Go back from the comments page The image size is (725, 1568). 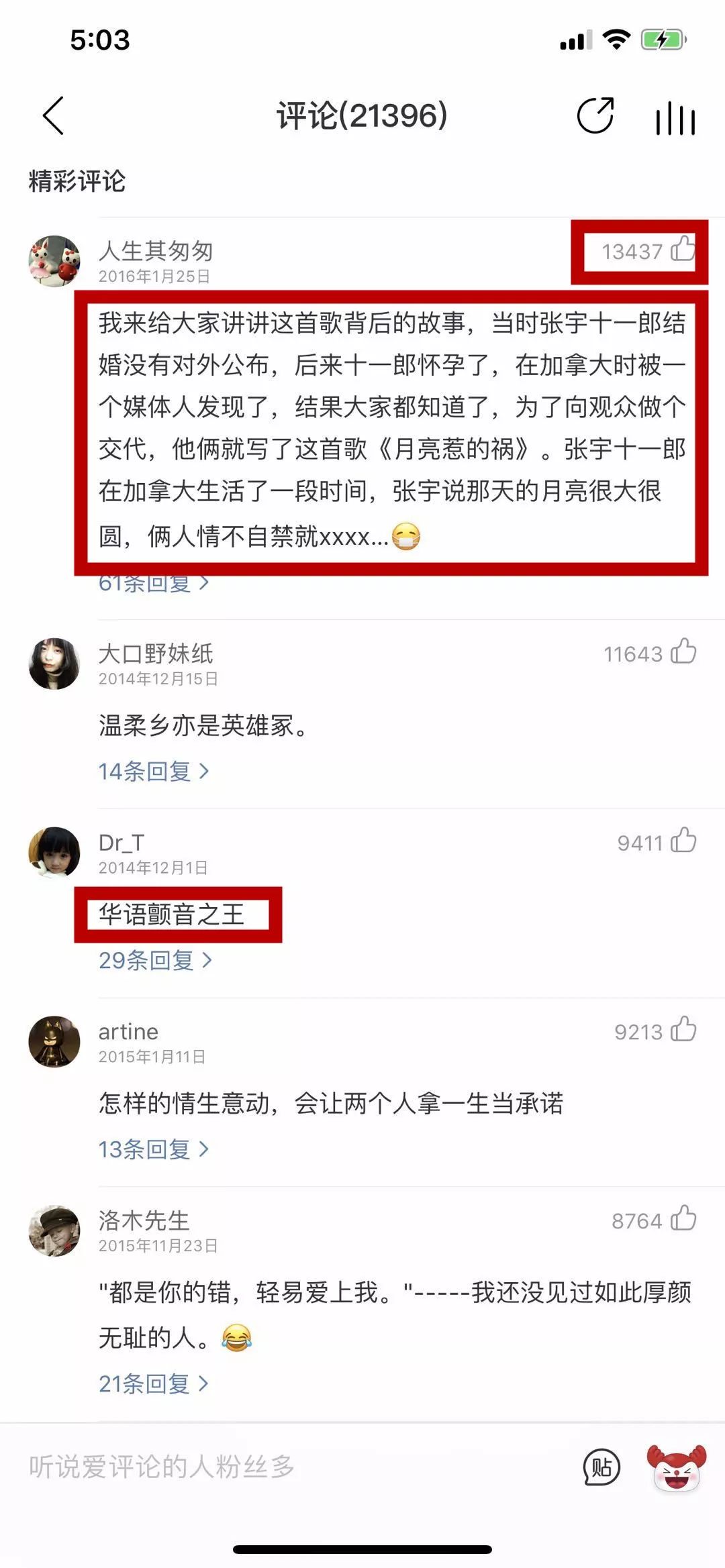(53, 115)
